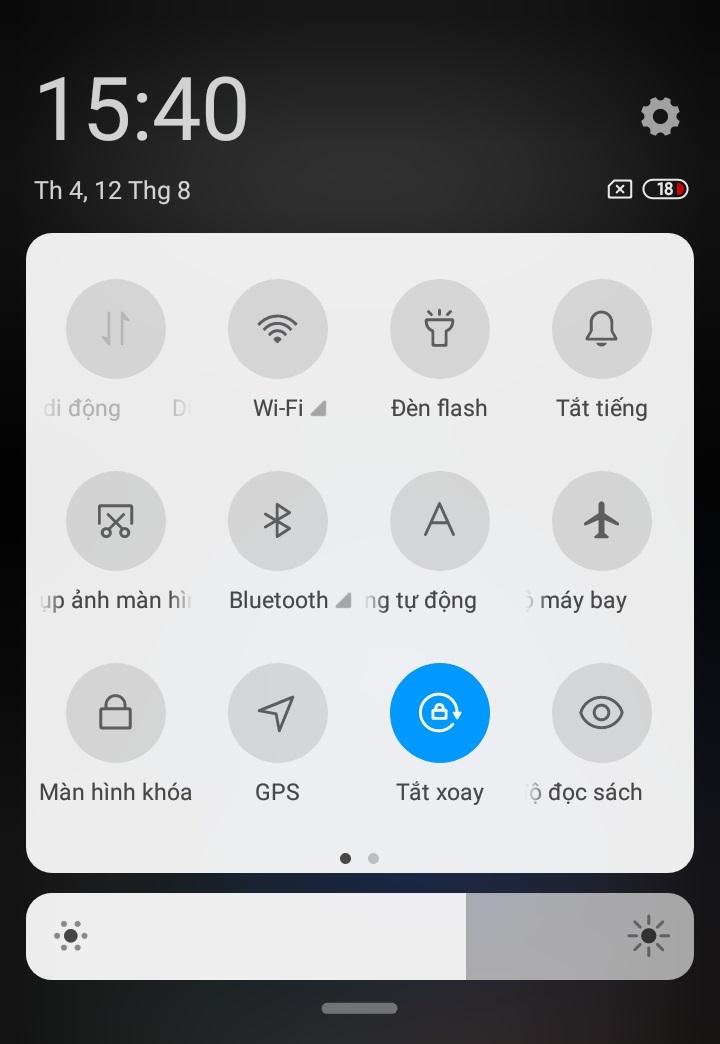
Task: Take a screenshot with the scissors tile
Action: (x=116, y=521)
